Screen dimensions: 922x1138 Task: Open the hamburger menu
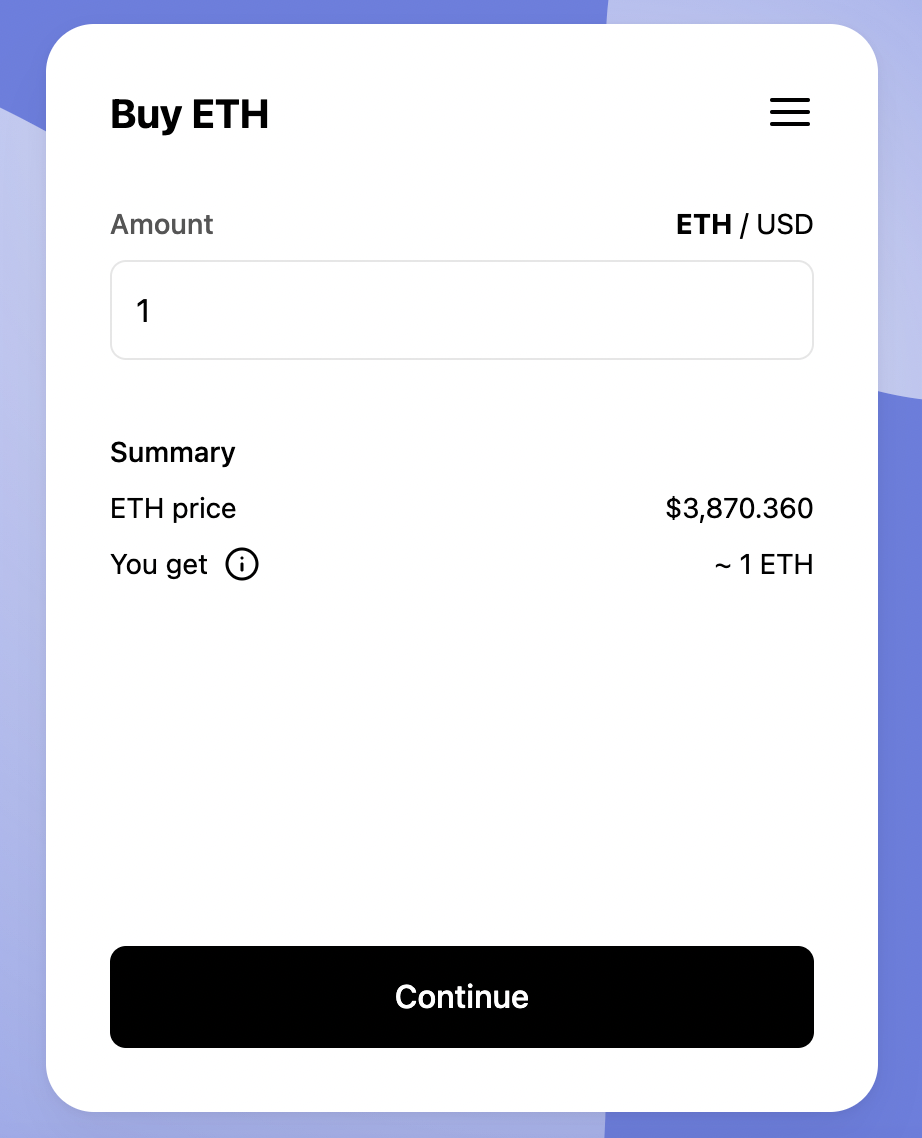pos(789,112)
